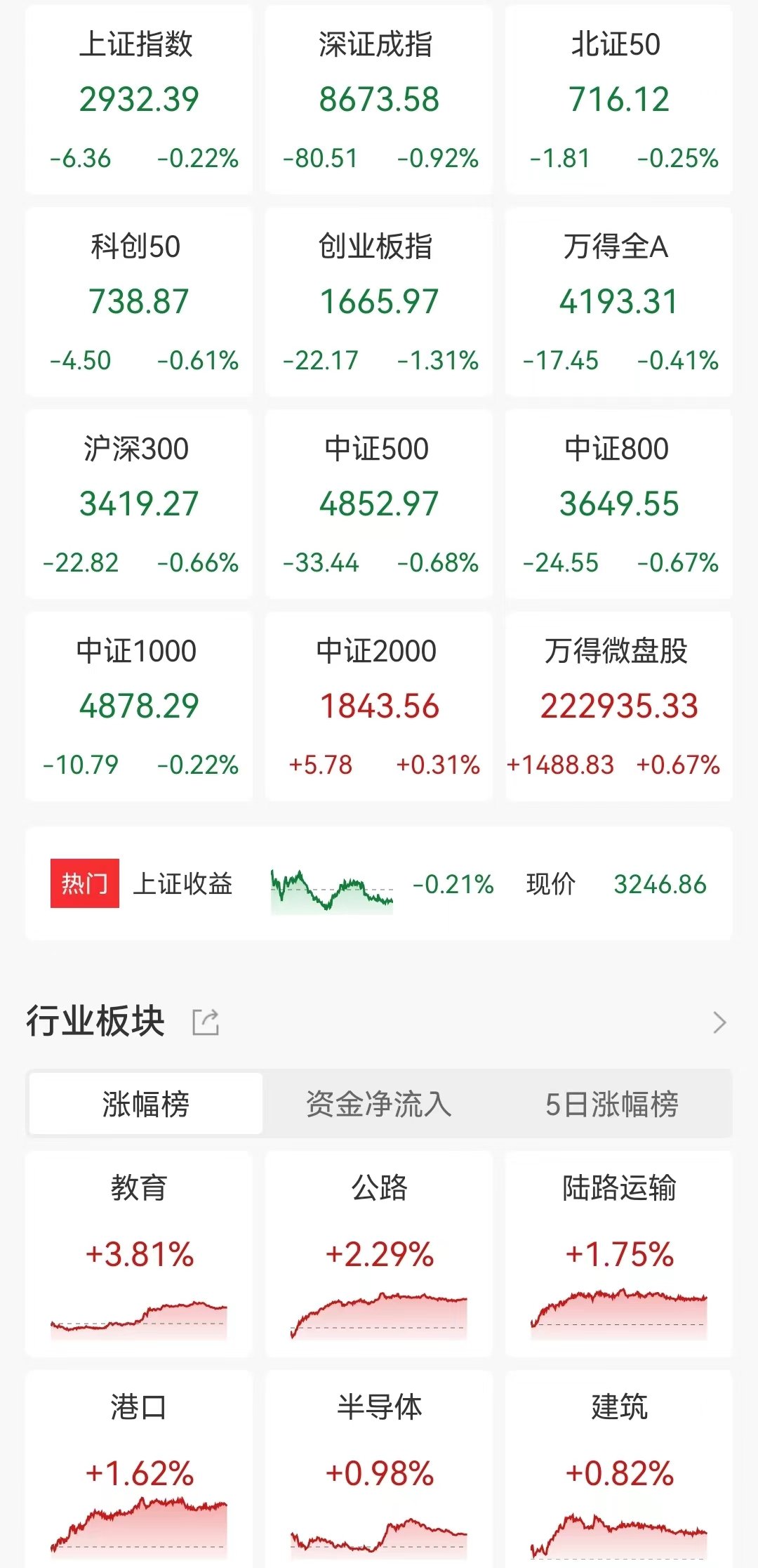Switch to the 资金净流入 tab
Screen dimensions: 758x1568
click(x=378, y=1104)
